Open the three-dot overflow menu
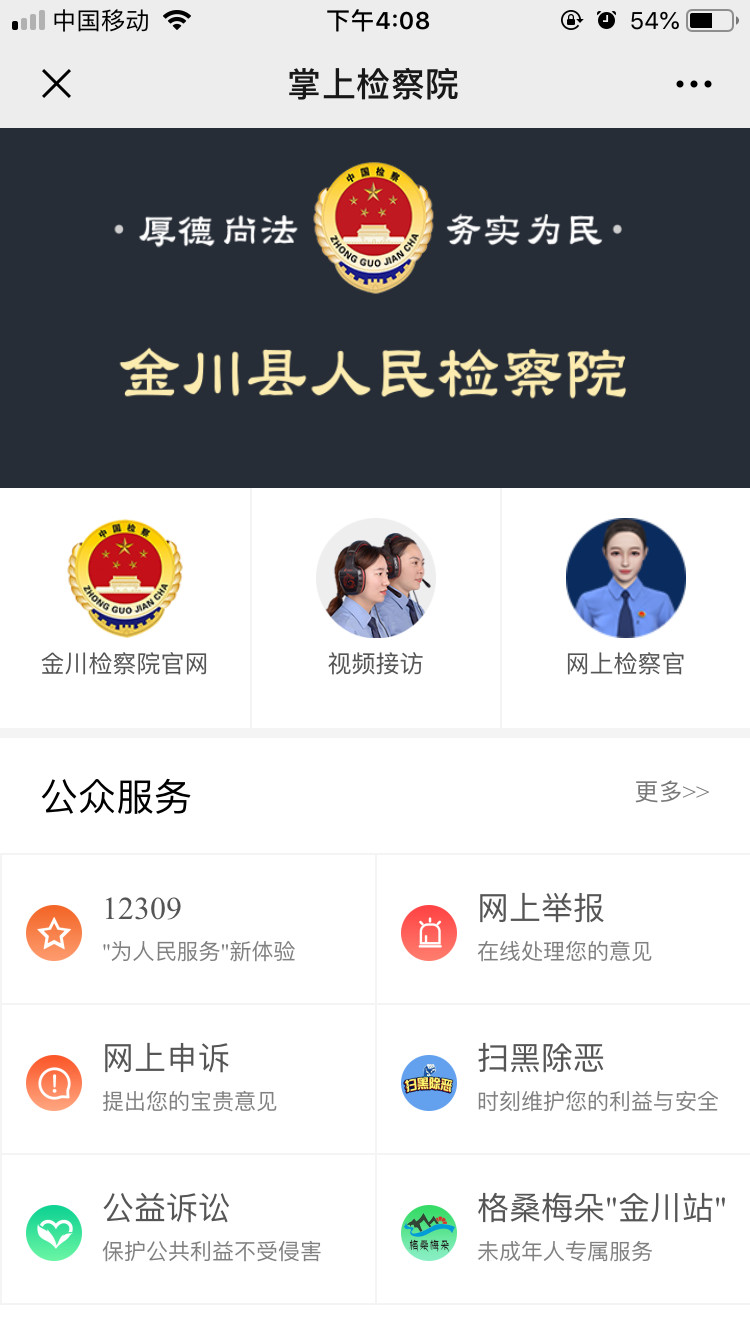Image resolution: width=750 pixels, height=1334 pixels. tap(693, 84)
